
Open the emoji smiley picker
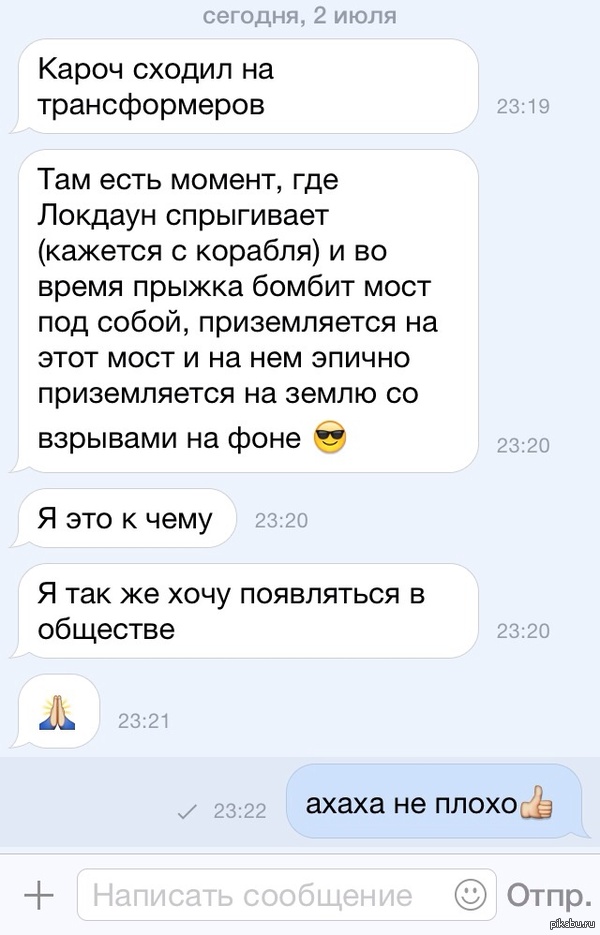tap(470, 895)
